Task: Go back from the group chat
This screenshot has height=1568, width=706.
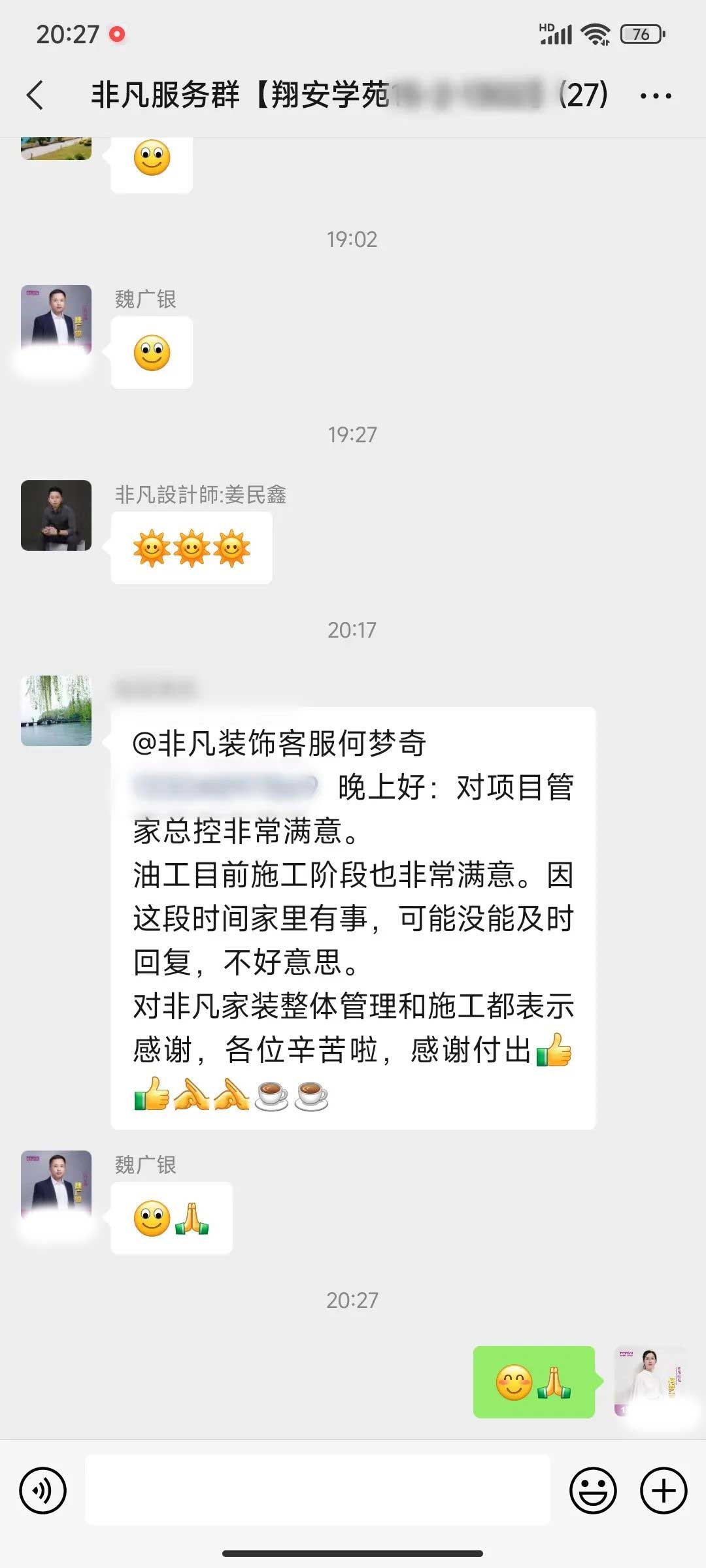Action: tap(35, 95)
